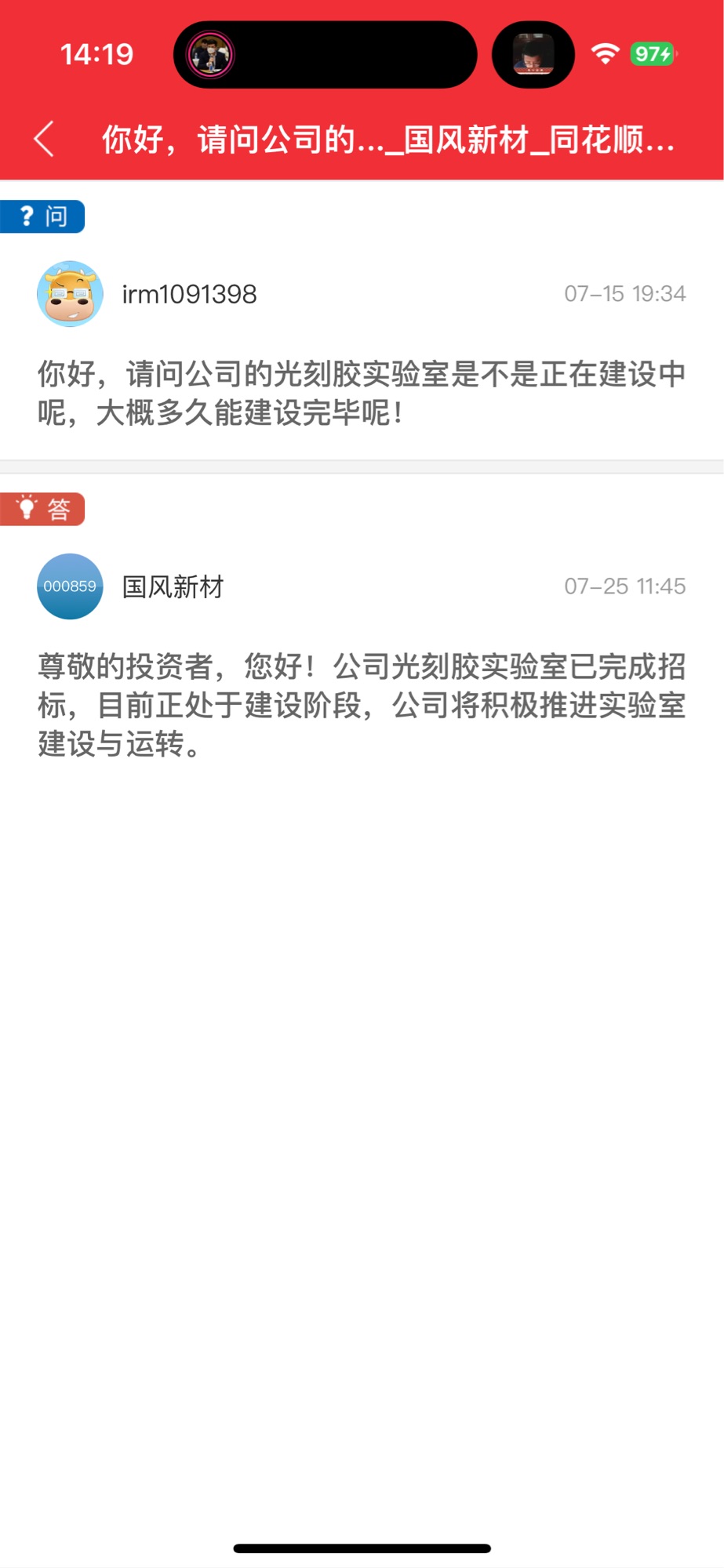
Task: Open the 国风新材 000859 company avatar
Action: pyautogui.click(x=70, y=586)
